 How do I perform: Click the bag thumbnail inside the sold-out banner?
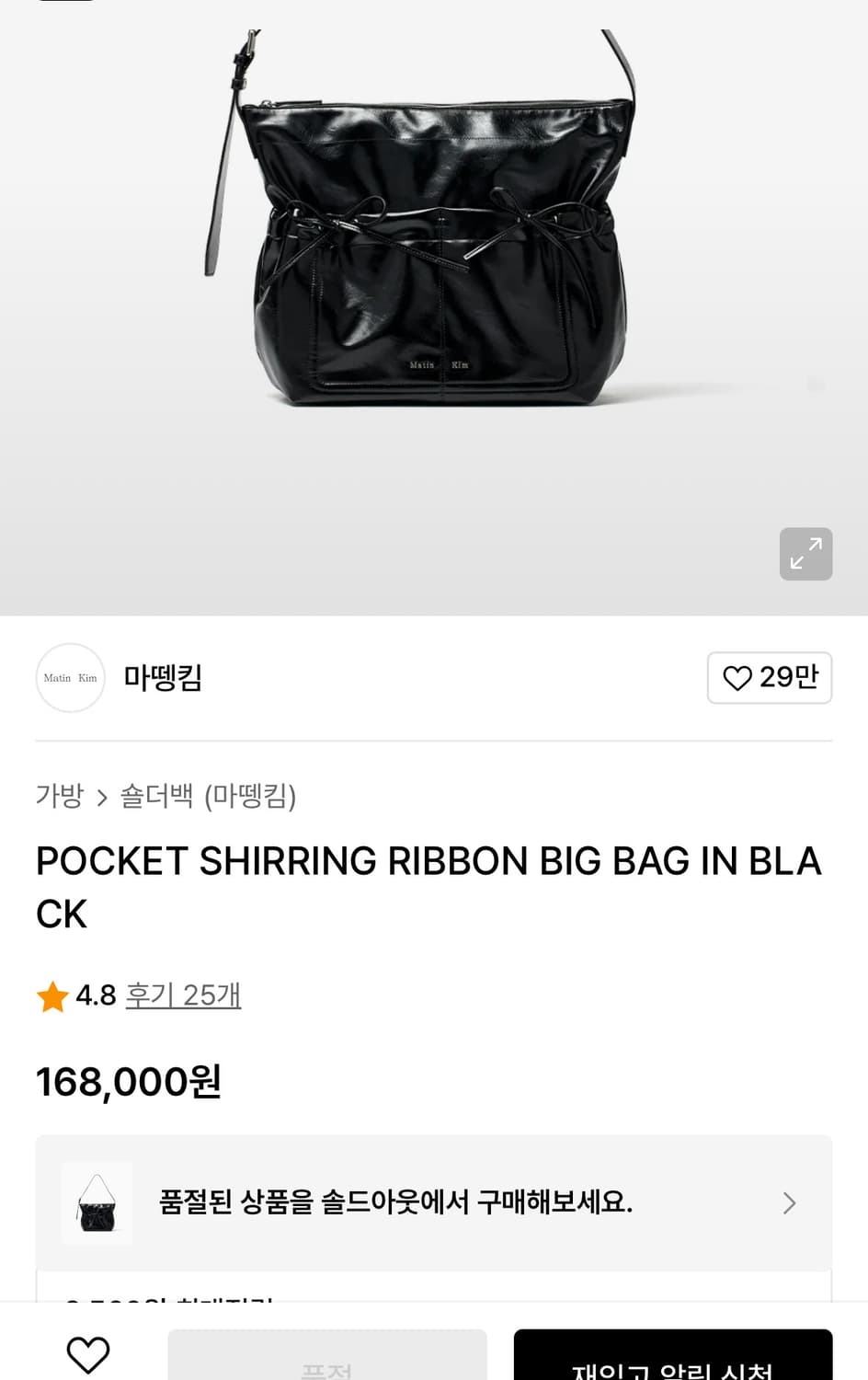pyautogui.click(x=96, y=1202)
